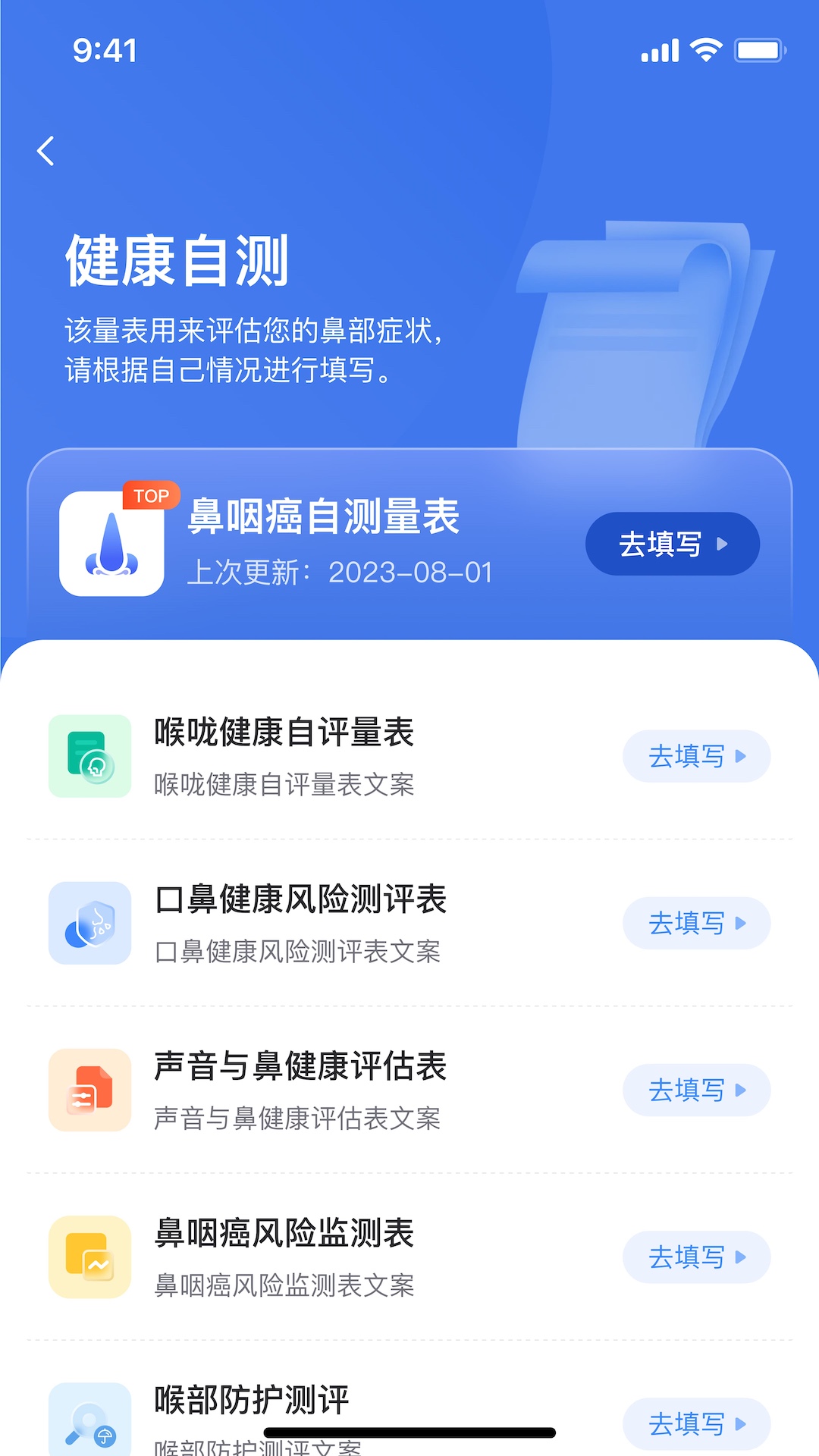This screenshot has width=819, height=1456.
Task: Click the chevron inside the top 去填写 button
Action: coord(726,544)
